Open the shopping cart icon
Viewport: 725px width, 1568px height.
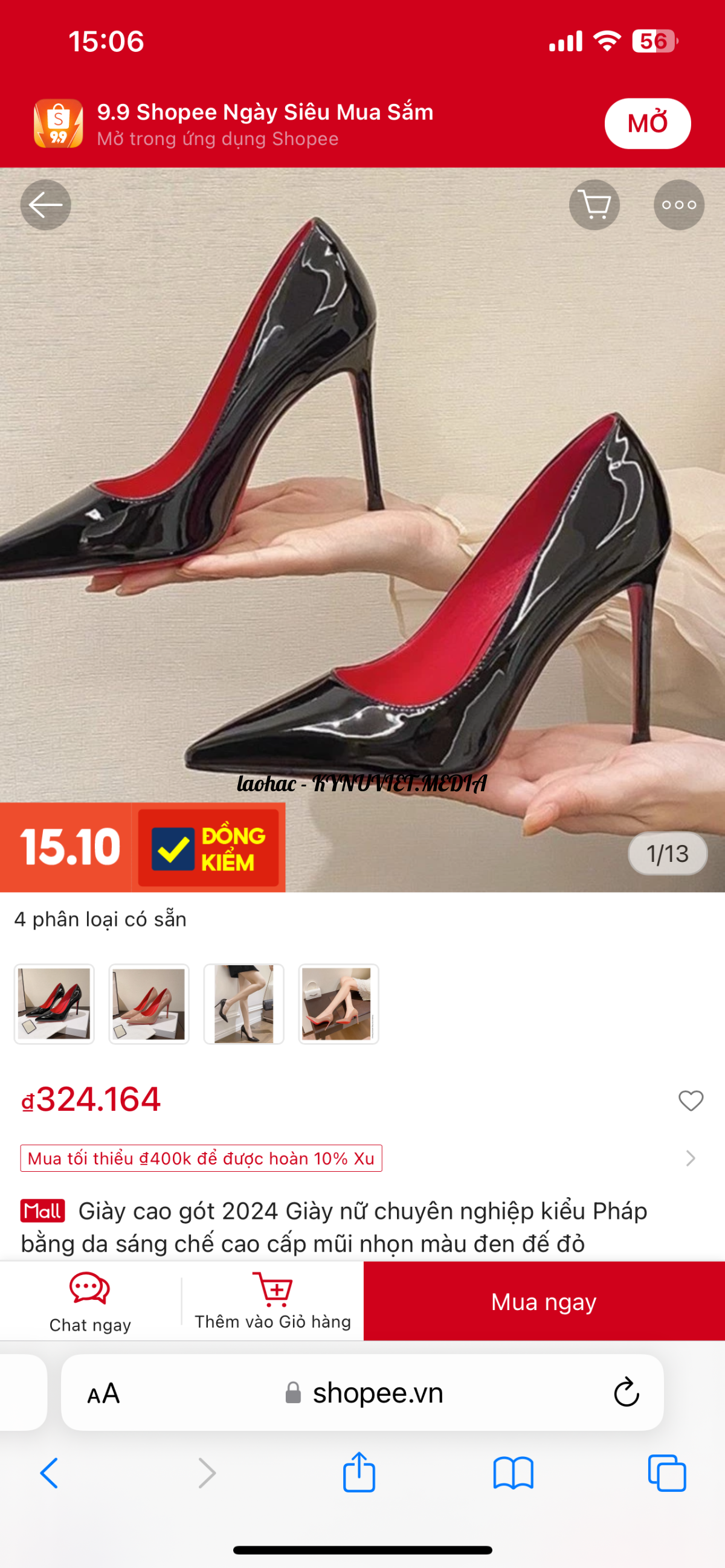click(594, 205)
